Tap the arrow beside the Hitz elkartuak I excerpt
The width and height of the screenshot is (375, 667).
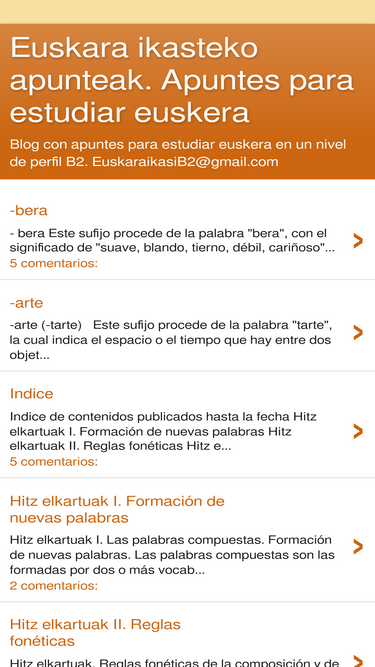coord(358,547)
